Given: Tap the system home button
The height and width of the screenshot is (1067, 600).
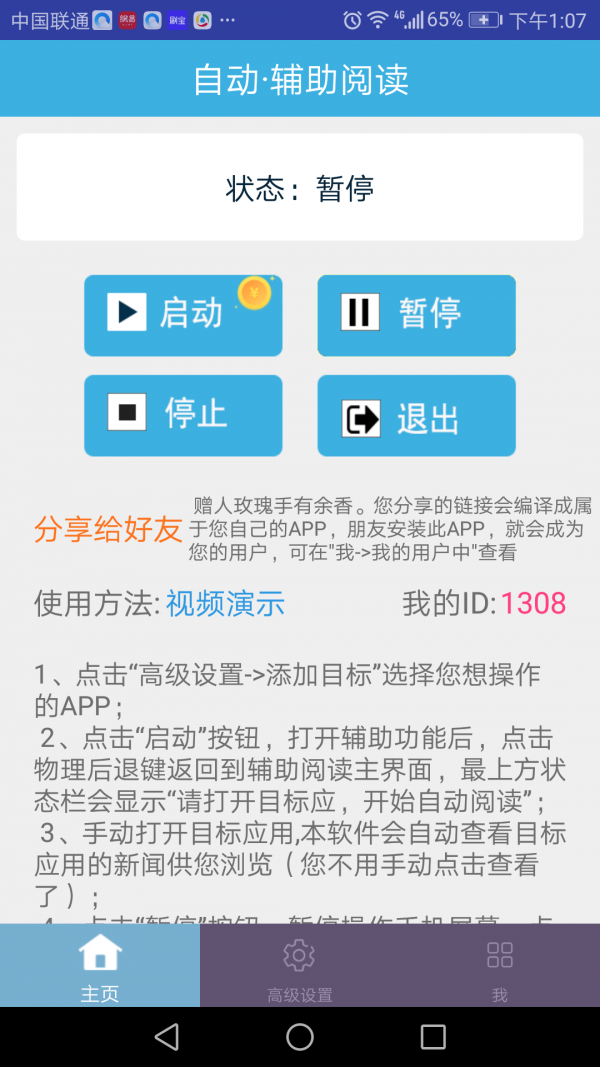Looking at the screenshot, I should 300,1036.
